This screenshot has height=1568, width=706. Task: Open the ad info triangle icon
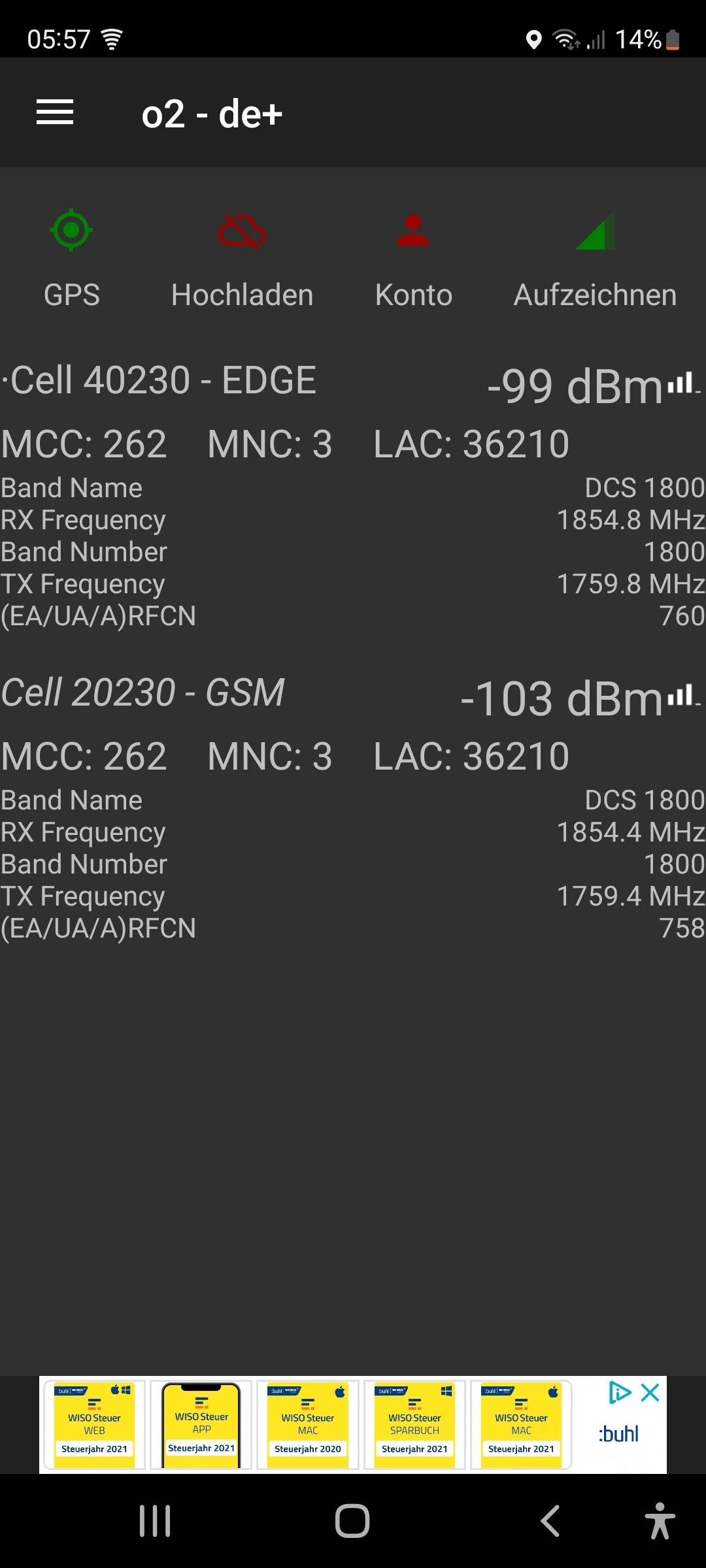pyautogui.click(x=619, y=1393)
